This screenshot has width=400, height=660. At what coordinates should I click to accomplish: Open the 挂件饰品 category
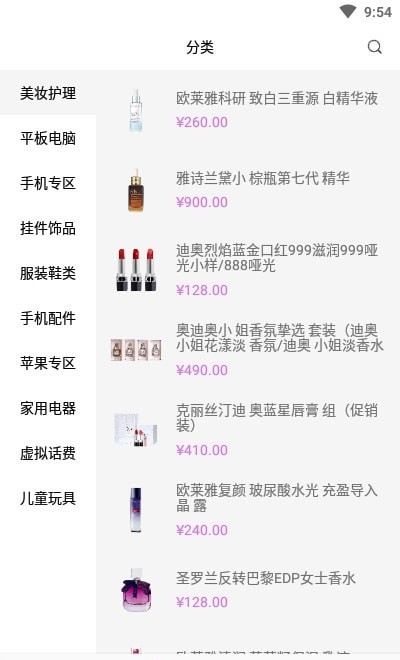coord(48,228)
